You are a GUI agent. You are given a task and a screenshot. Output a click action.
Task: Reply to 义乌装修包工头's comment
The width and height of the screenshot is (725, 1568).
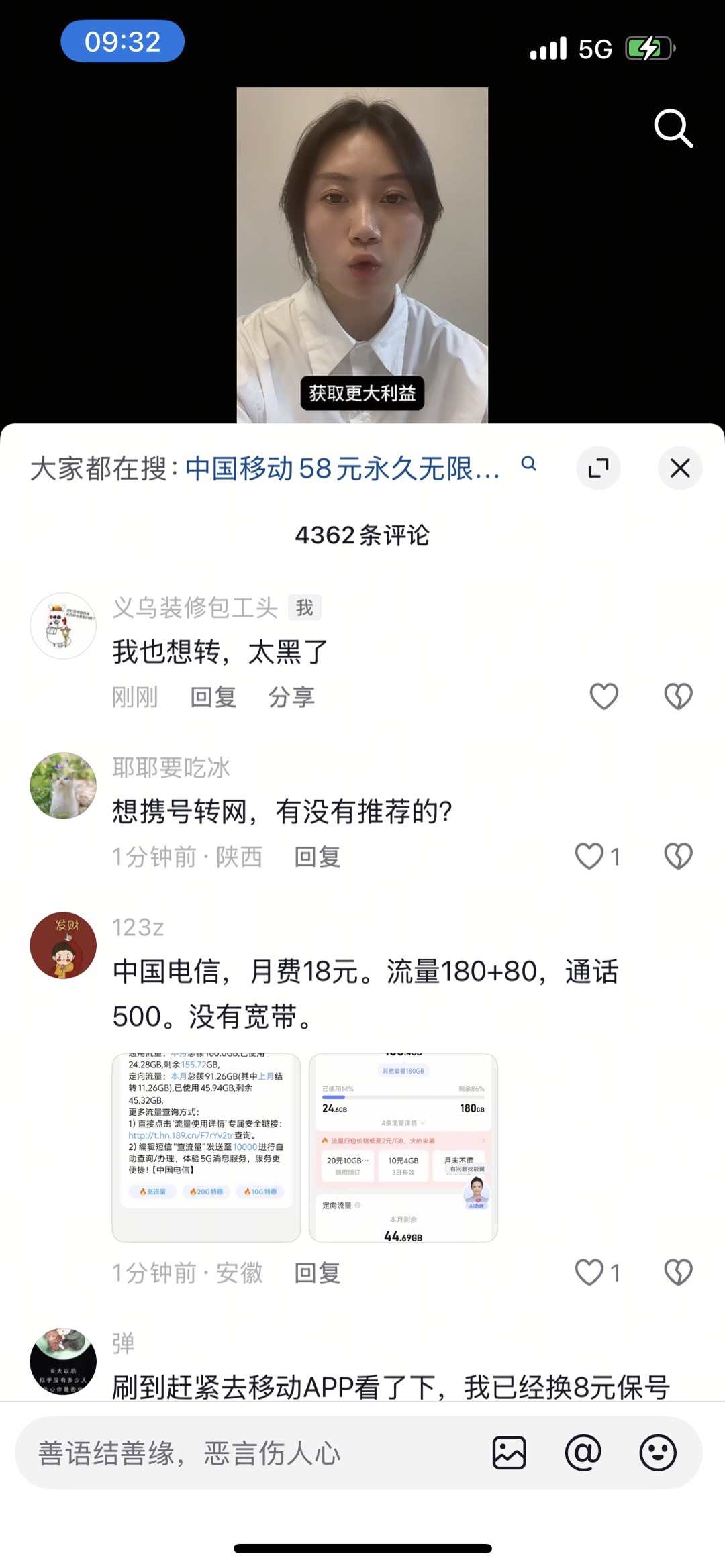point(213,697)
